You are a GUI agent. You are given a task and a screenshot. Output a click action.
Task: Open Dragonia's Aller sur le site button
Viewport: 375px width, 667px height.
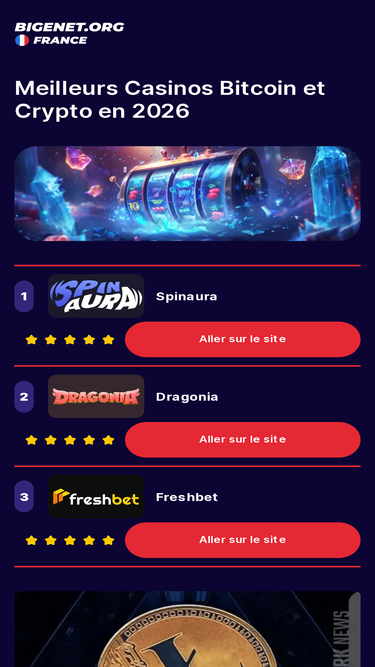242,439
